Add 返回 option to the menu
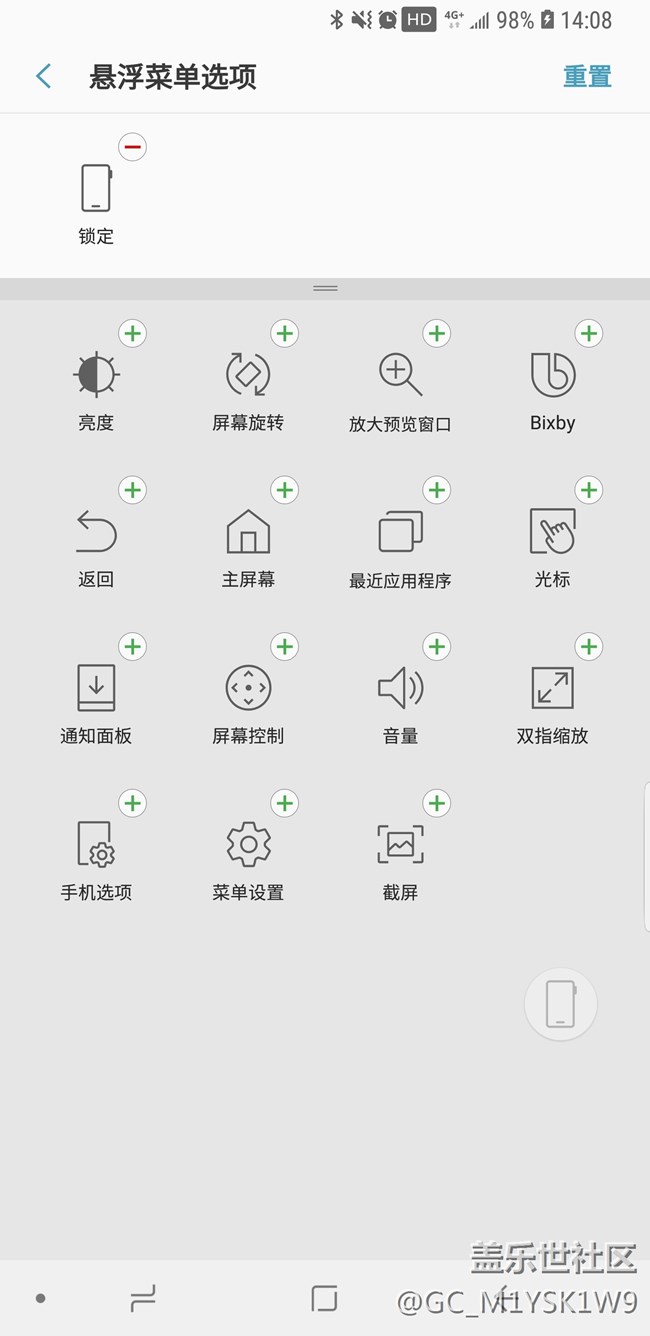 [132, 490]
